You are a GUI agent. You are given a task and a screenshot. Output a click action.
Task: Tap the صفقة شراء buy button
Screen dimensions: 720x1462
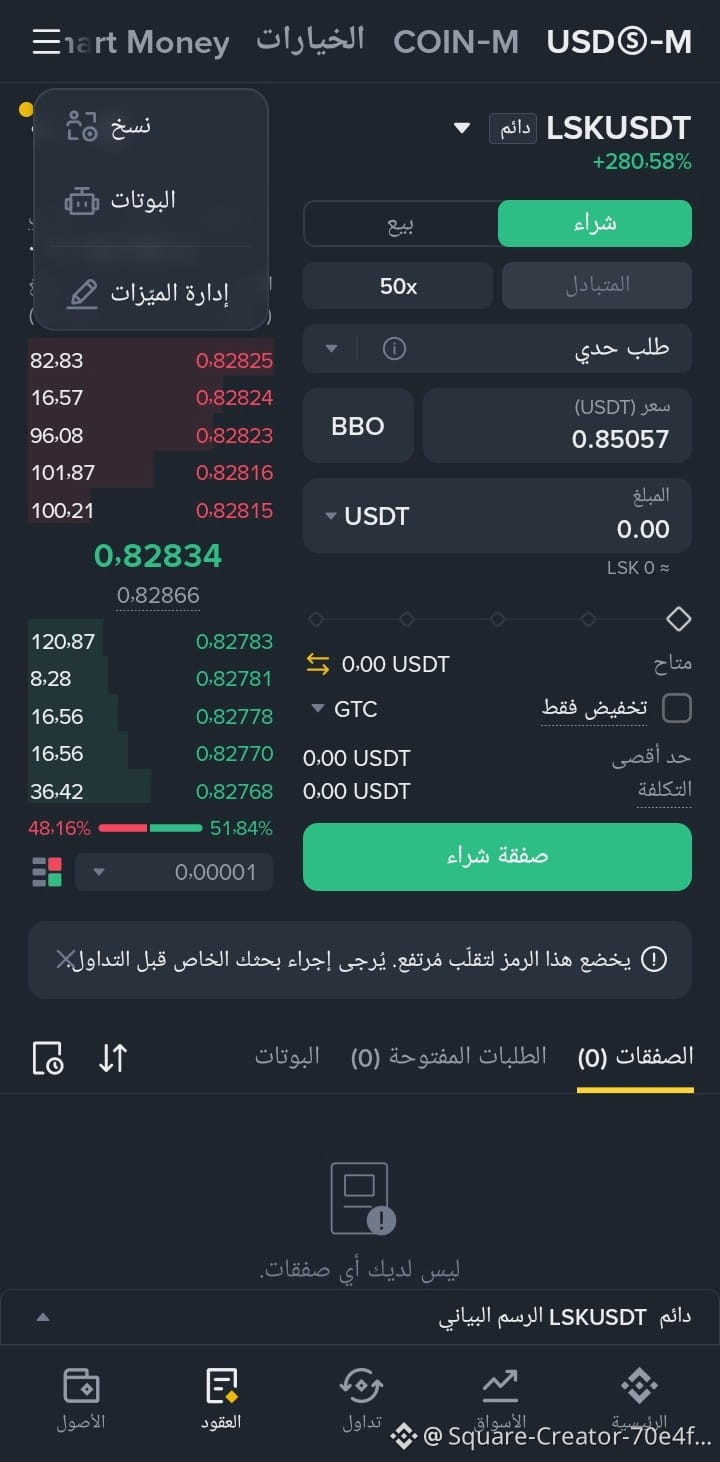pyautogui.click(x=497, y=857)
